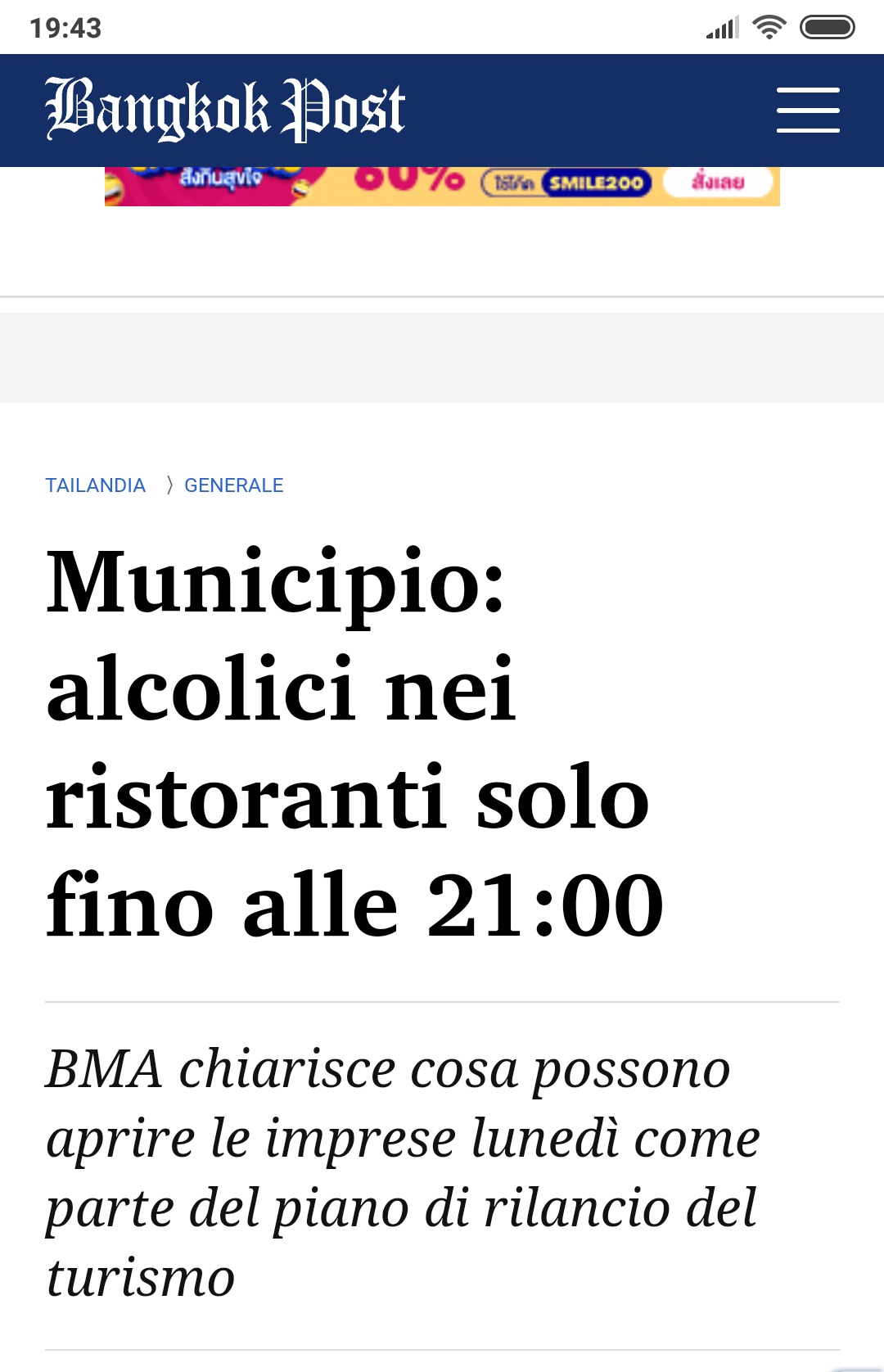
Task: Go to Bangkok Post home via logo
Action: point(225,110)
